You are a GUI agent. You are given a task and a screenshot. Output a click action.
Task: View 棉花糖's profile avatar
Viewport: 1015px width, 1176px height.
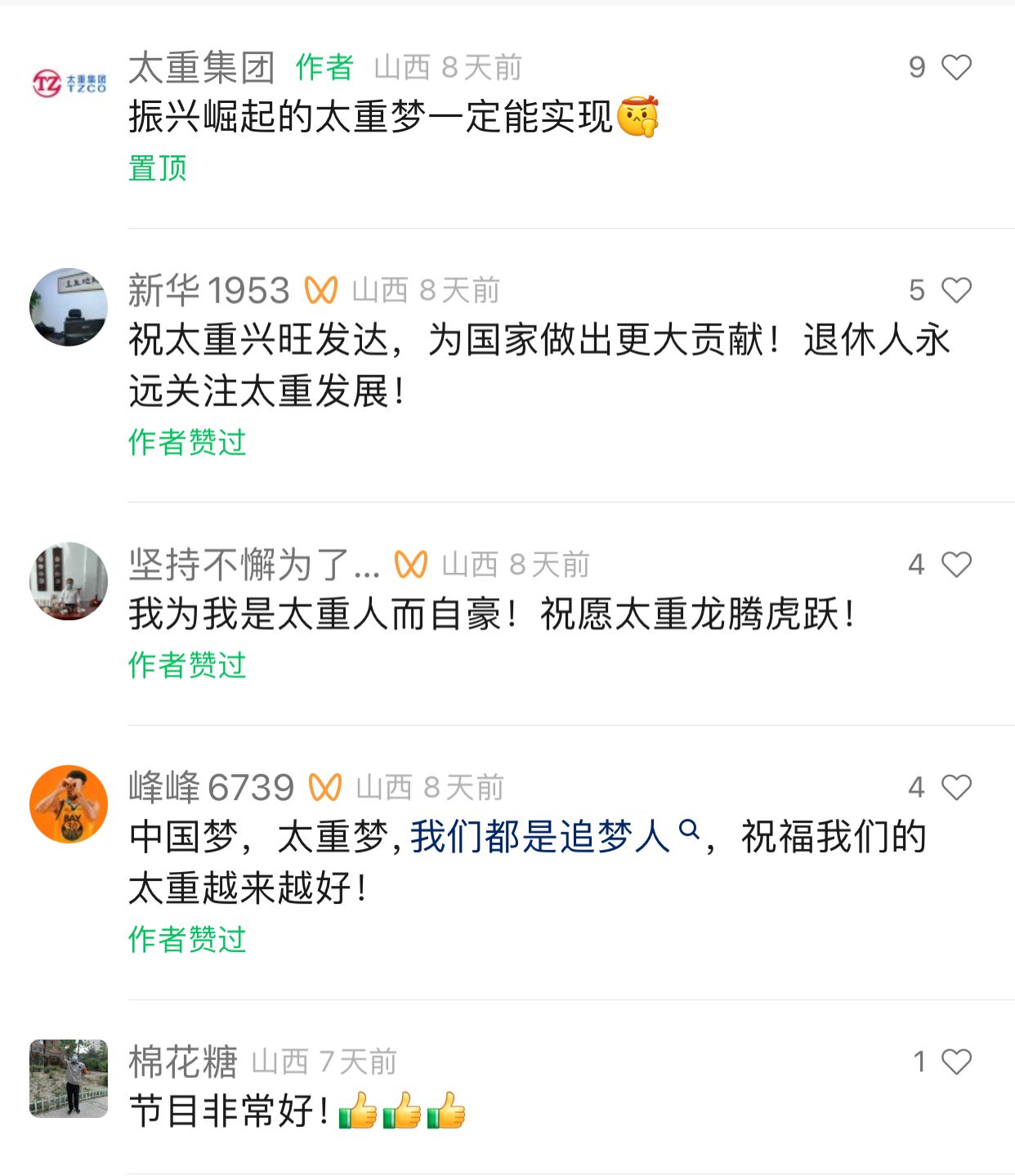point(69,1078)
